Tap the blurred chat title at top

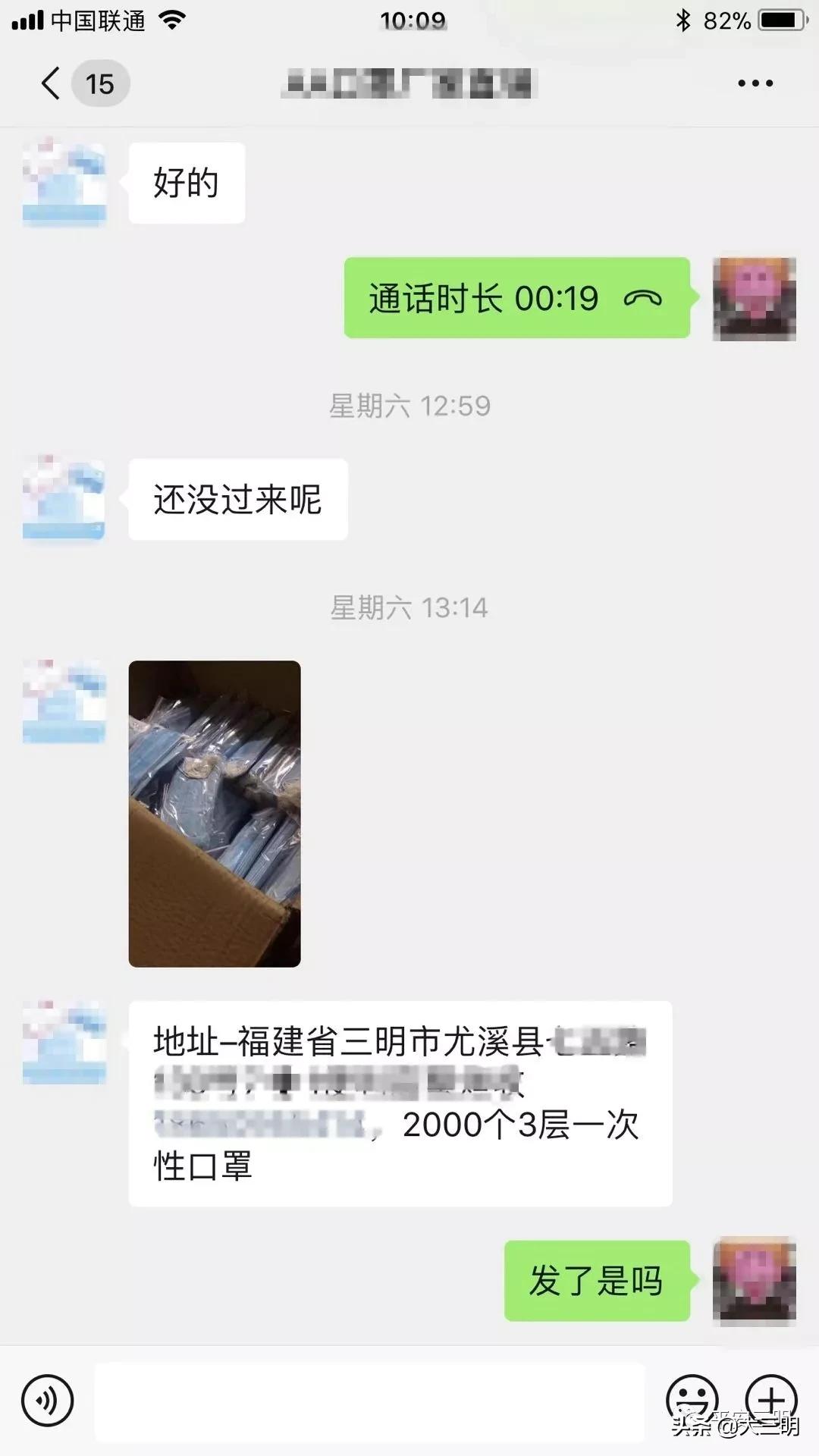pyautogui.click(x=409, y=83)
